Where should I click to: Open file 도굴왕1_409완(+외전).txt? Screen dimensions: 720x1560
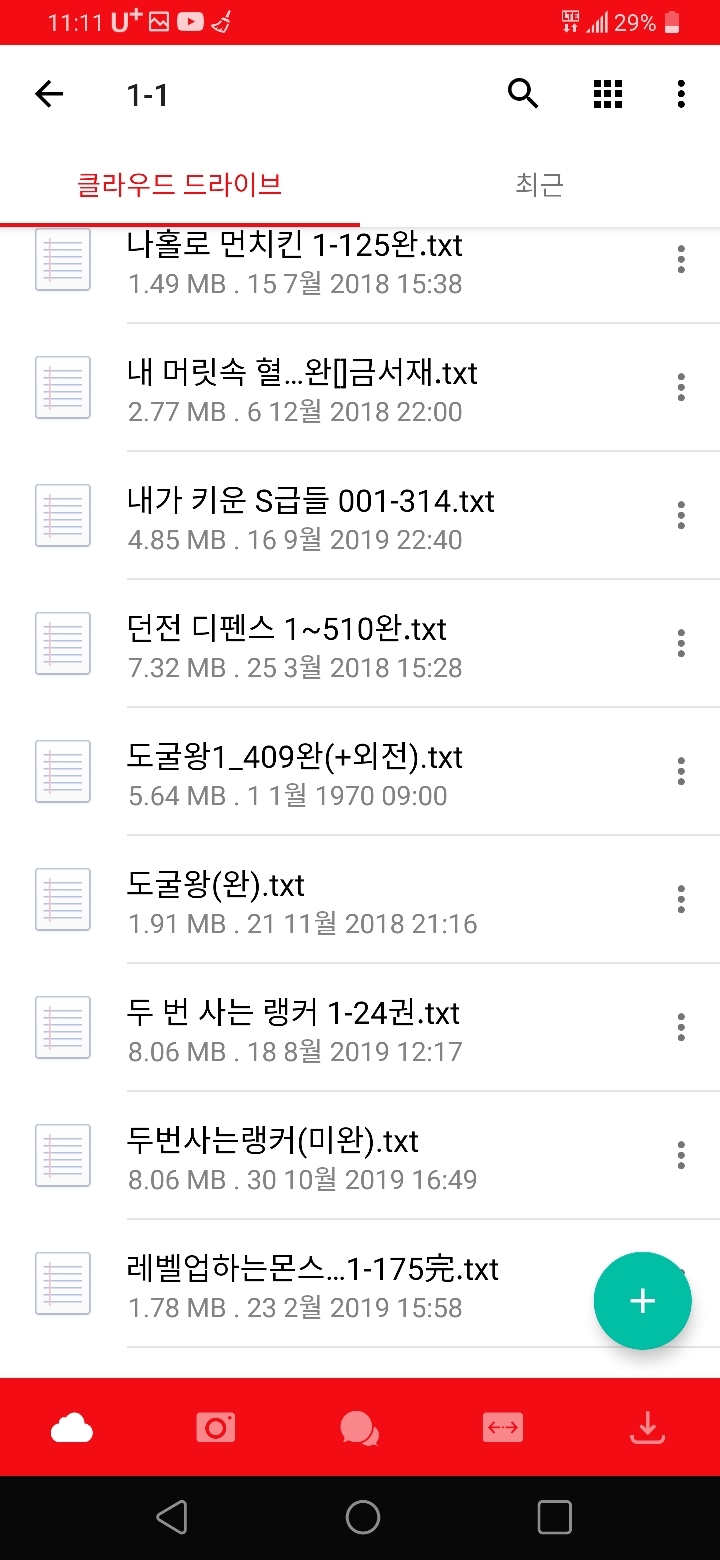point(295,774)
